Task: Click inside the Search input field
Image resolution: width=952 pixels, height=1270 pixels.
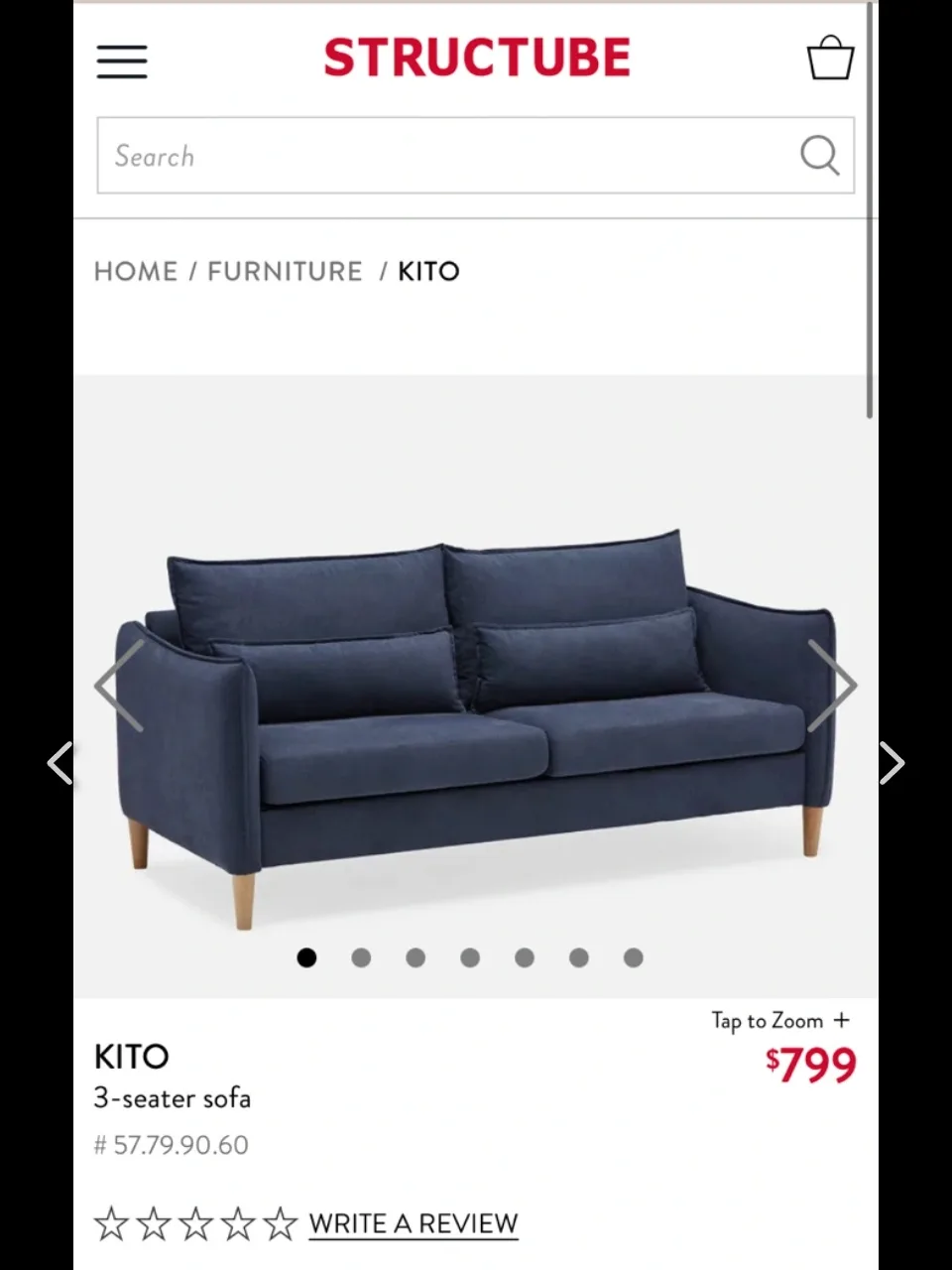Action: (397, 156)
